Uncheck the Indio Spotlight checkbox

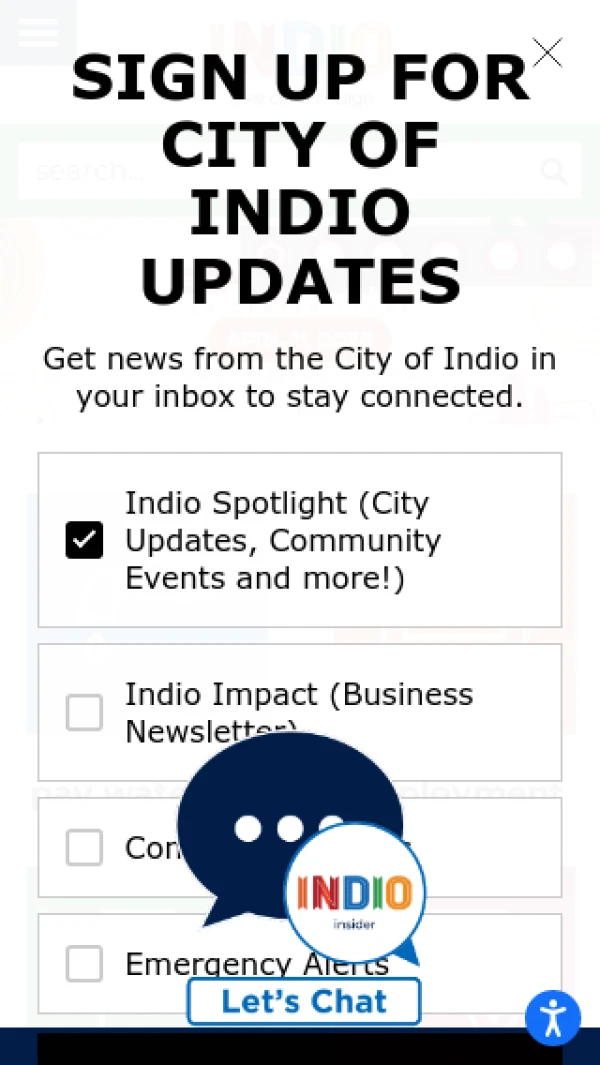[x=84, y=540]
